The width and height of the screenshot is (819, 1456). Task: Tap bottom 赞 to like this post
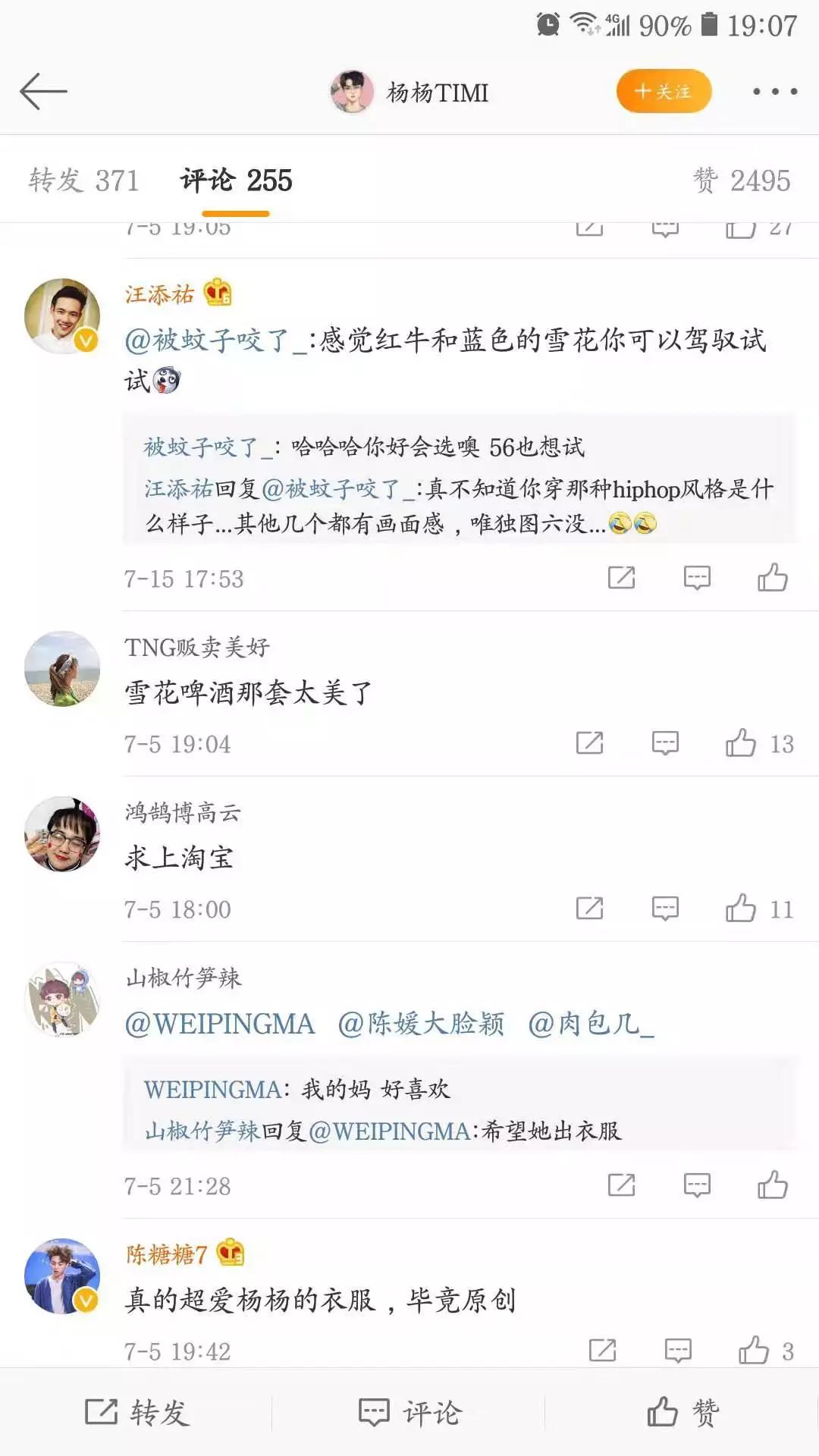pos(682,1412)
